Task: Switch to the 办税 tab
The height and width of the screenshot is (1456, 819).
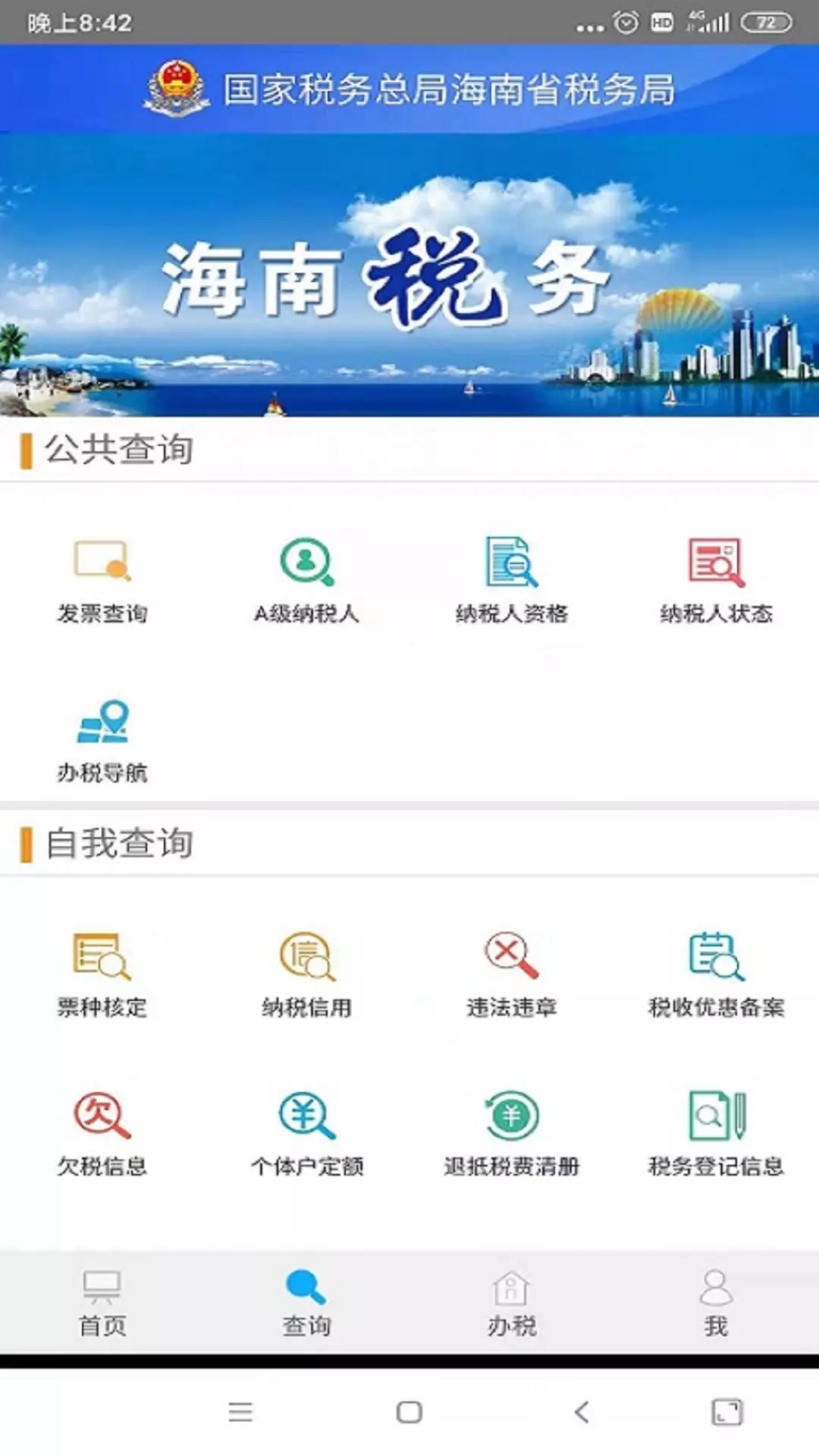Action: pos(512,1304)
